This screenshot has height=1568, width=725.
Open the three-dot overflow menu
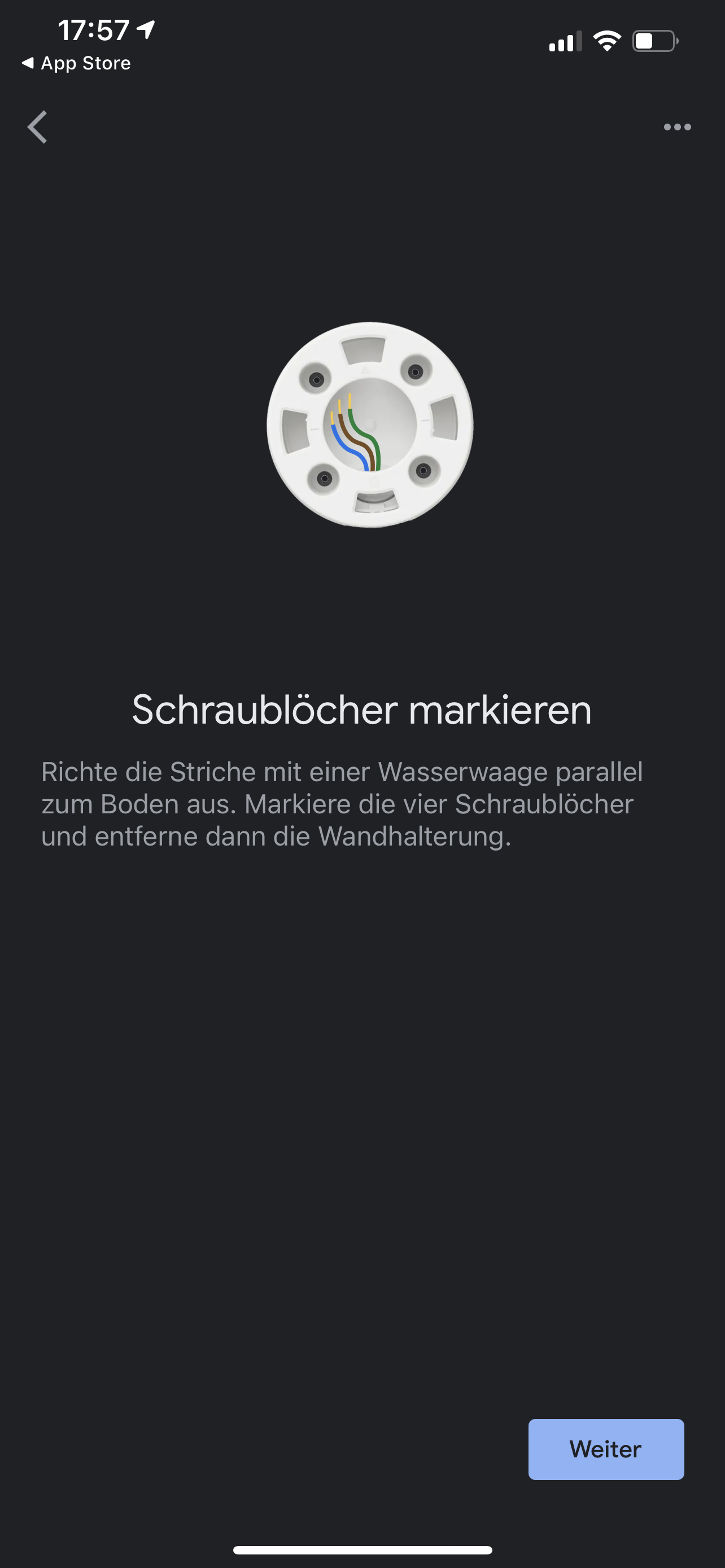coord(677,127)
